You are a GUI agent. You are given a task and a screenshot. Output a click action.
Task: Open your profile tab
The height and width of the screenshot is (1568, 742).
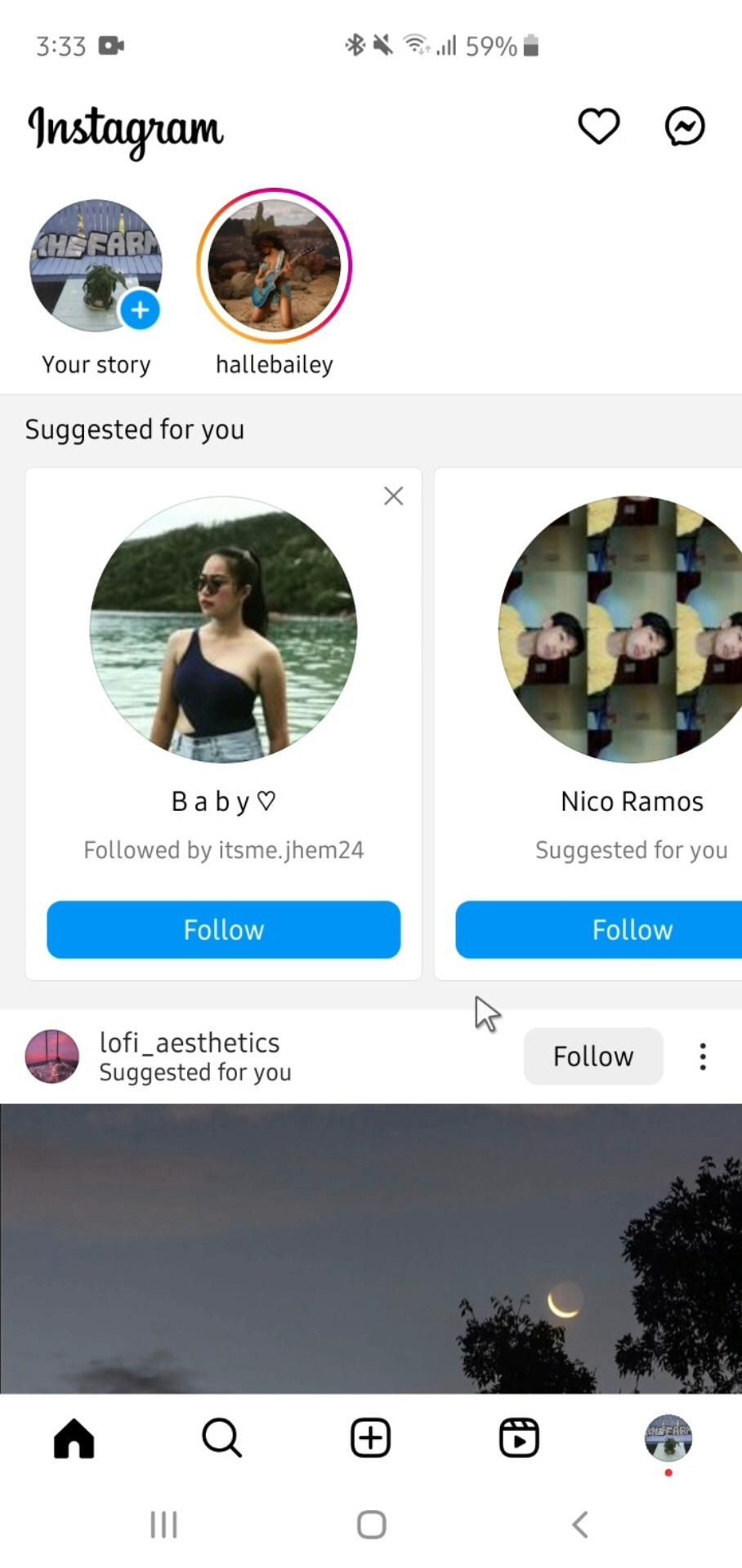tap(668, 1438)
